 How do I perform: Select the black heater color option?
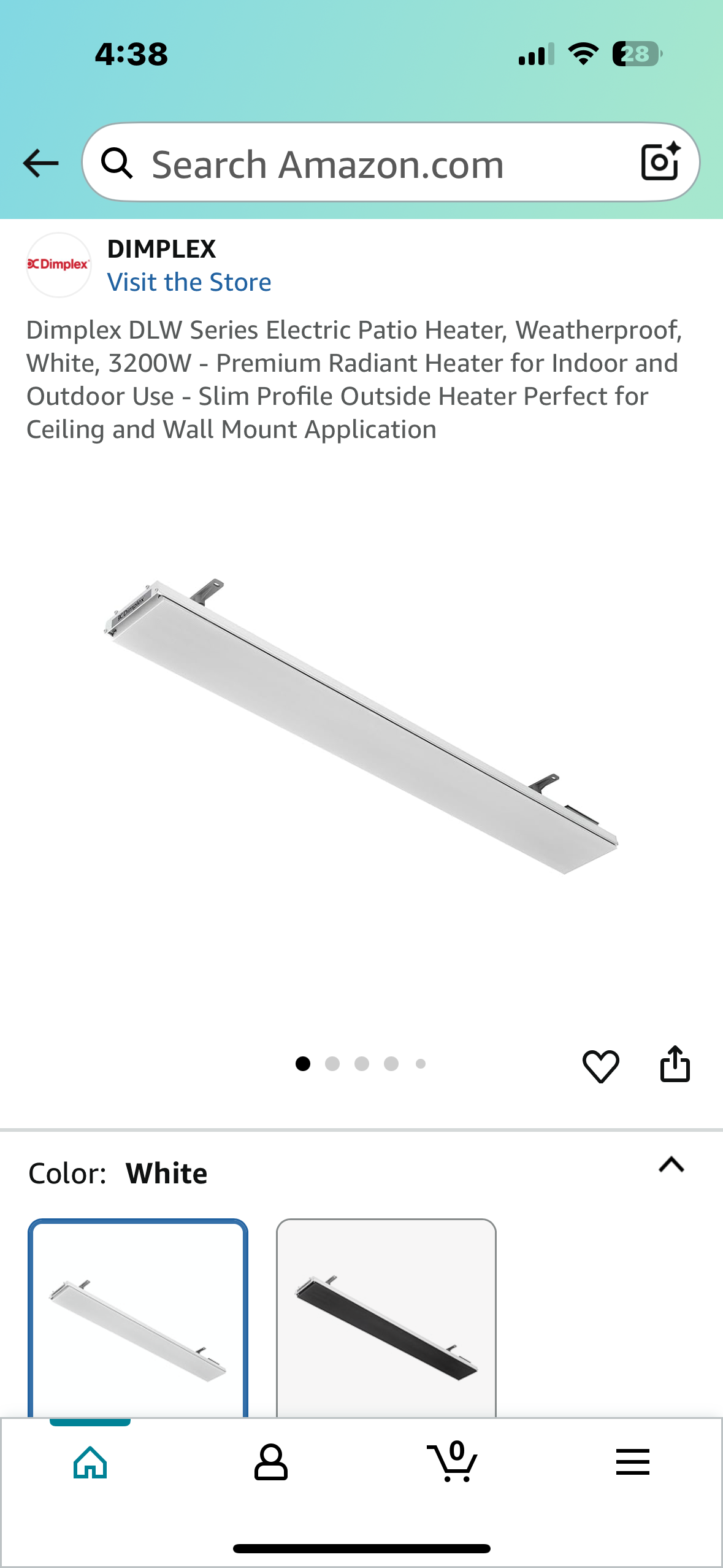tap(386, 1318)
